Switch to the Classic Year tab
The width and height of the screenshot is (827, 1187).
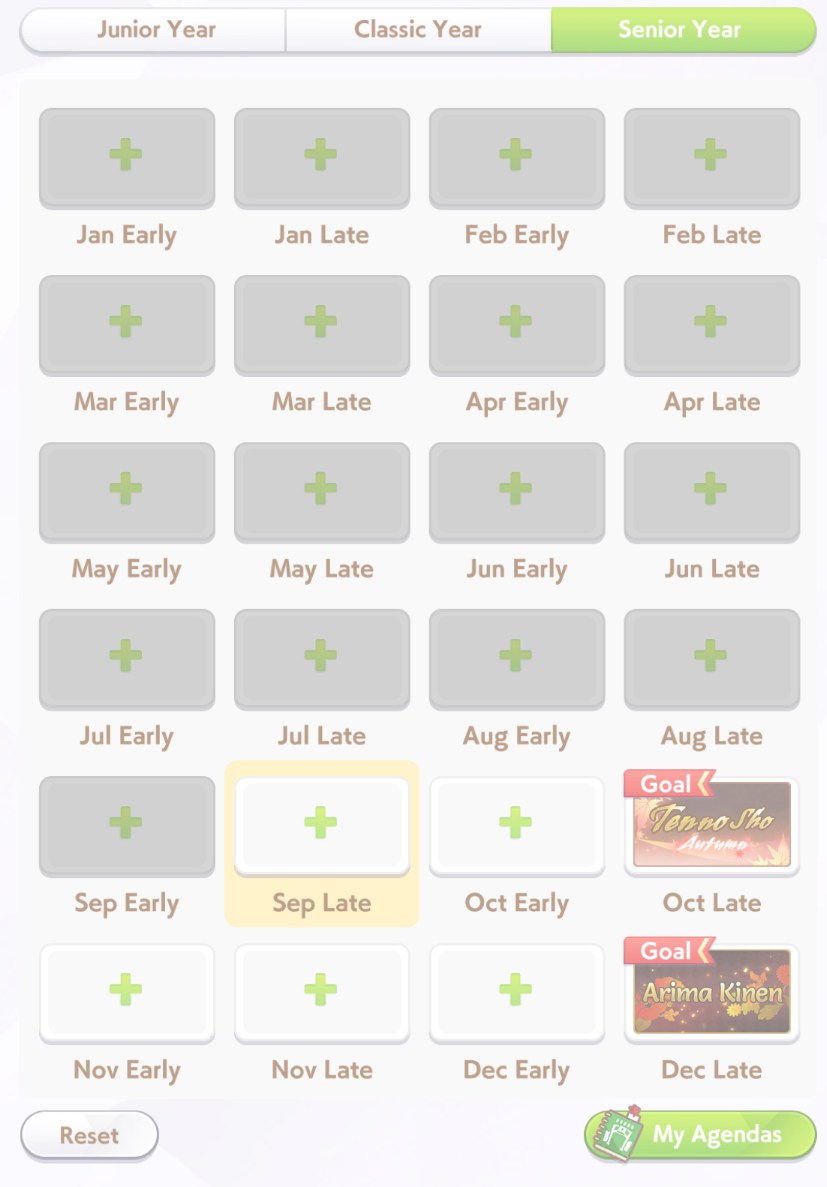pyautogui.click(x=418, y=30)
